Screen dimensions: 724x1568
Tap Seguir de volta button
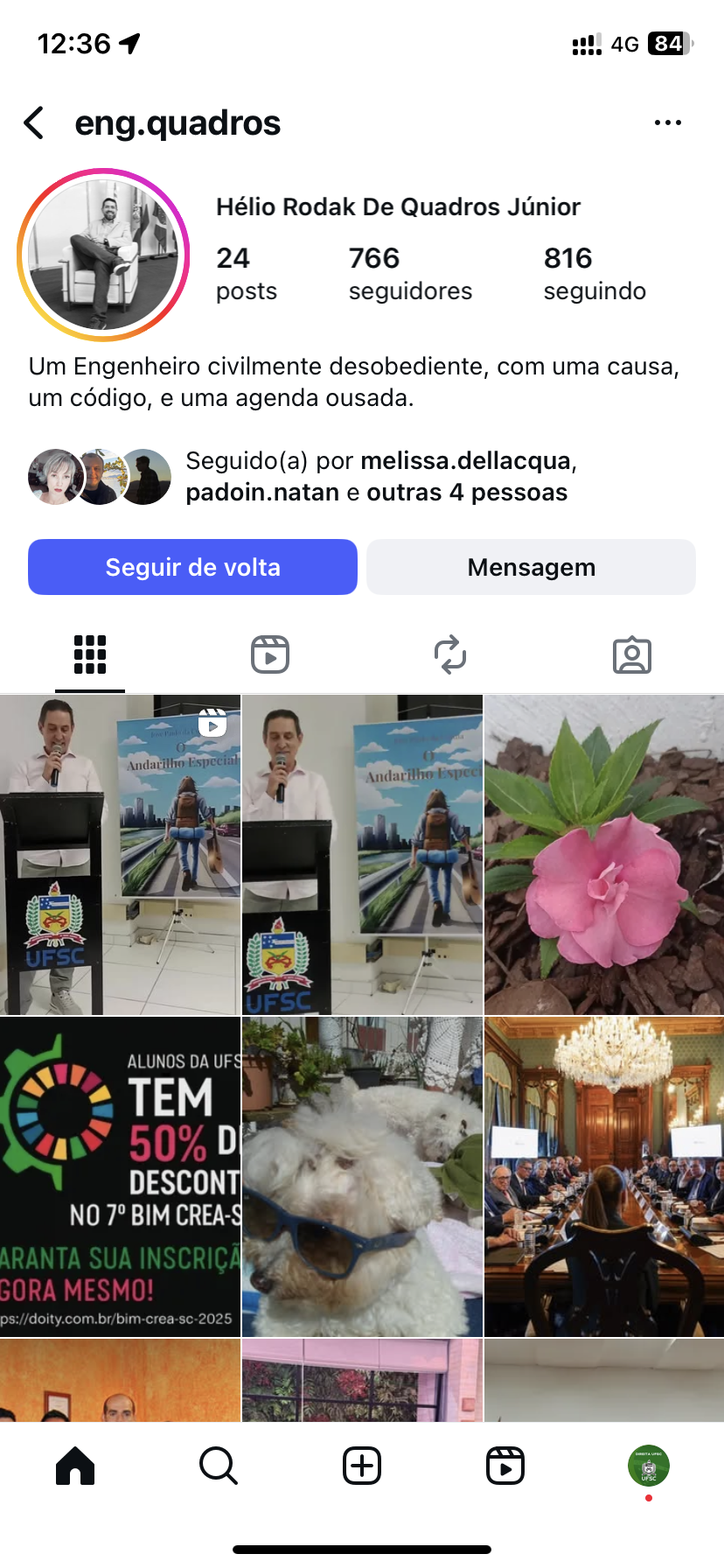pos(192,567)
